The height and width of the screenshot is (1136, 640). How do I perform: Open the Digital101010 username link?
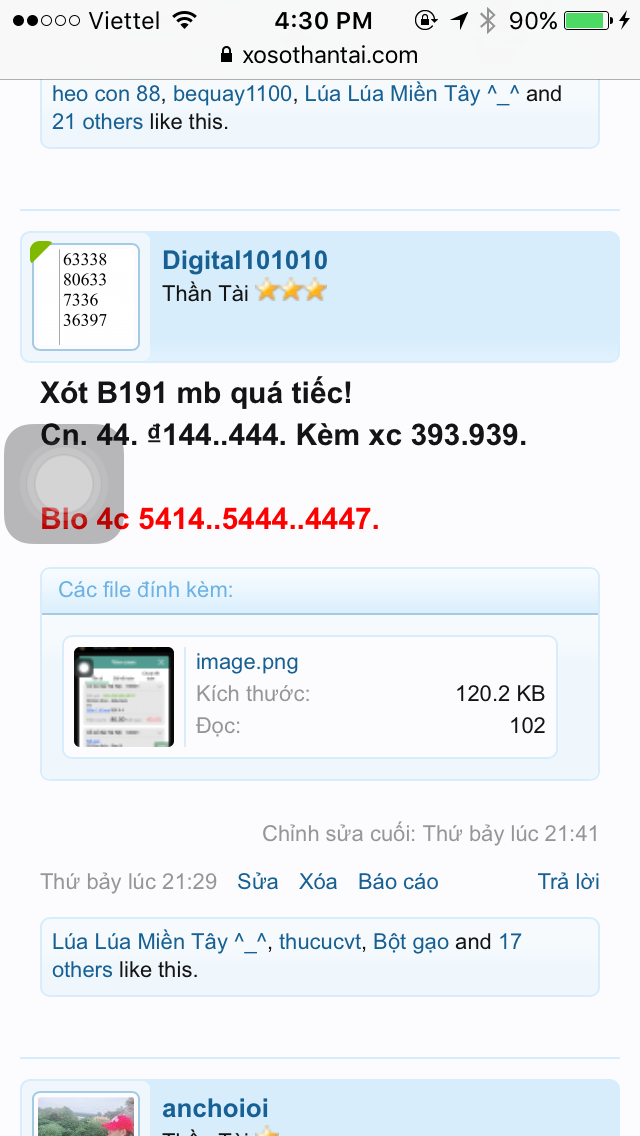point(245,261)
